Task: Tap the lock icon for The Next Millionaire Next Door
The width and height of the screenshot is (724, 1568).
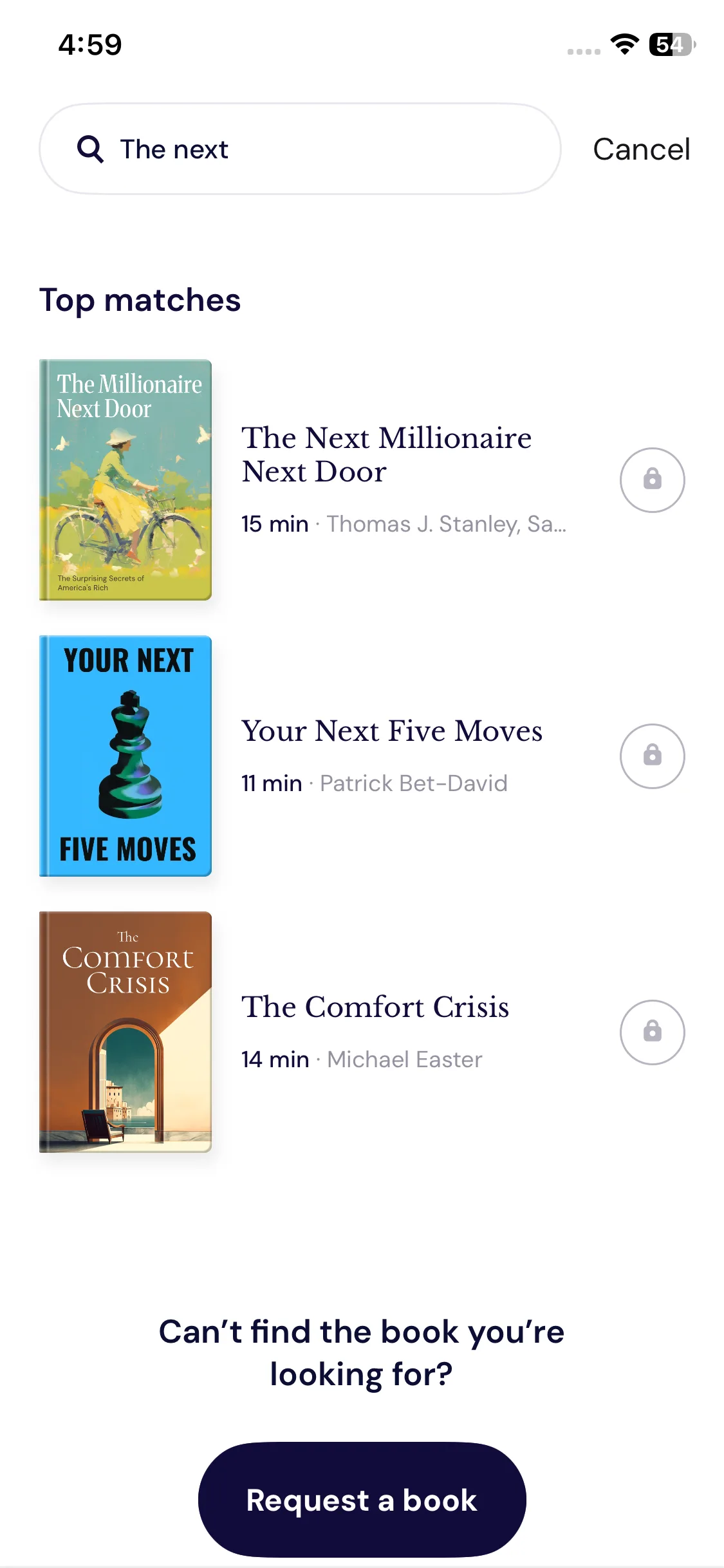Action: point(652,480)
